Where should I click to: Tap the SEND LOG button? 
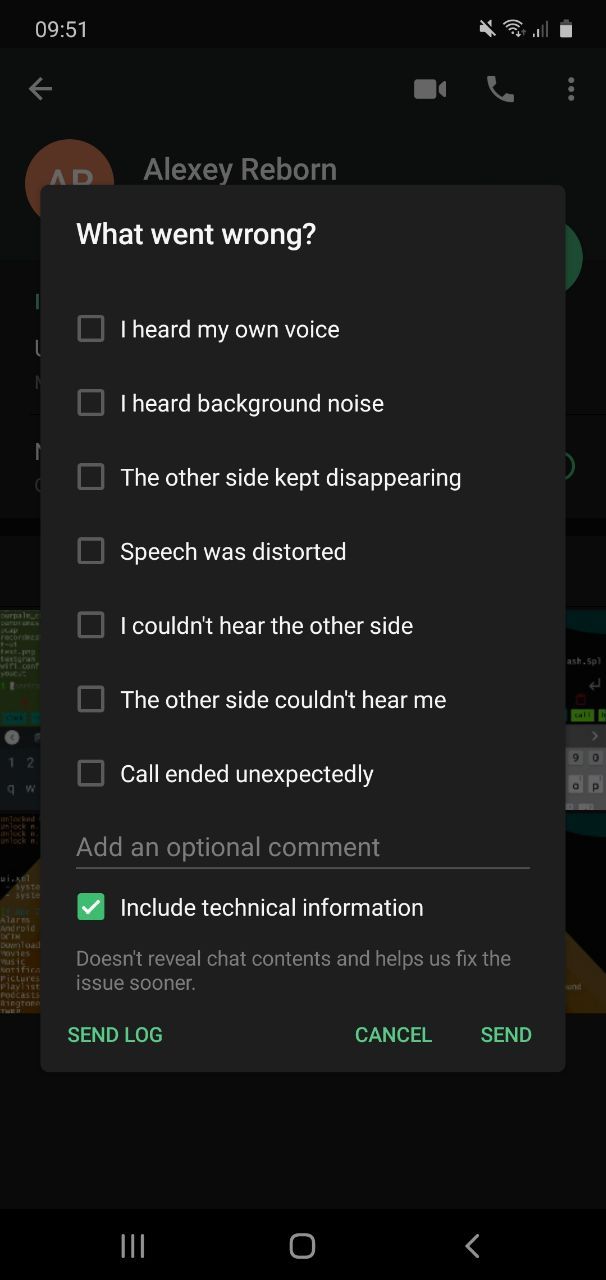click(115, 1035)
